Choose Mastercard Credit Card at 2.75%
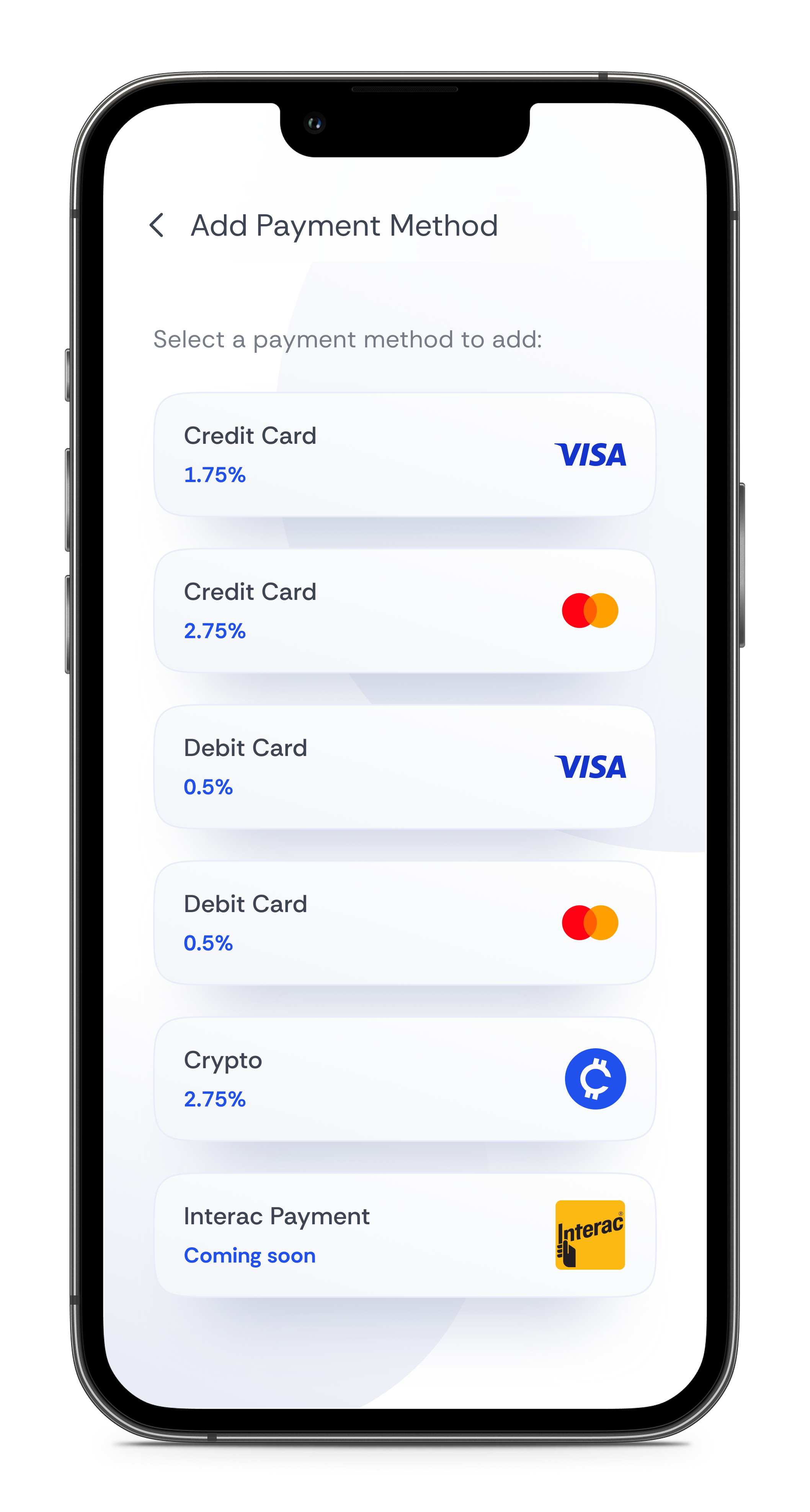810x1512 pixels. coord(405,611)
